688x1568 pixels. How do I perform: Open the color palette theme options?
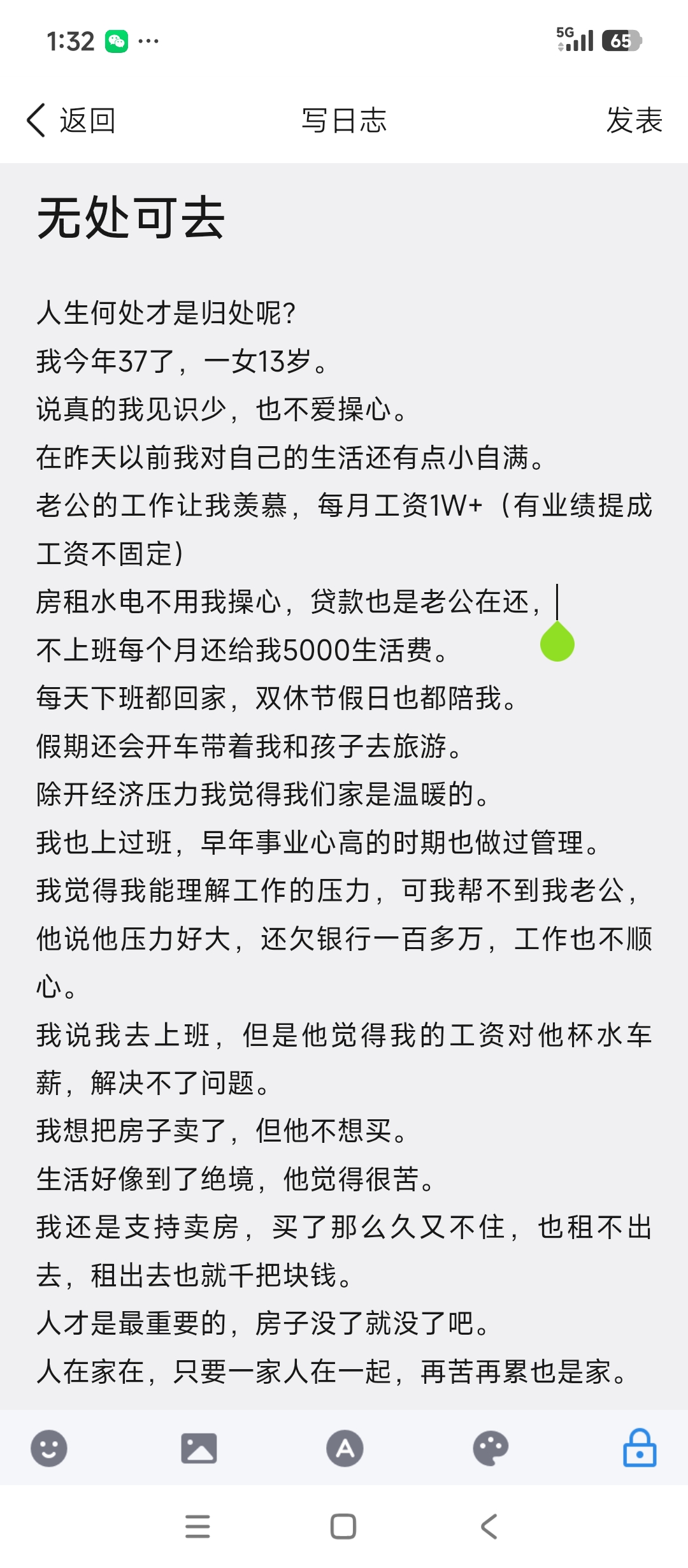point(491,1448)
